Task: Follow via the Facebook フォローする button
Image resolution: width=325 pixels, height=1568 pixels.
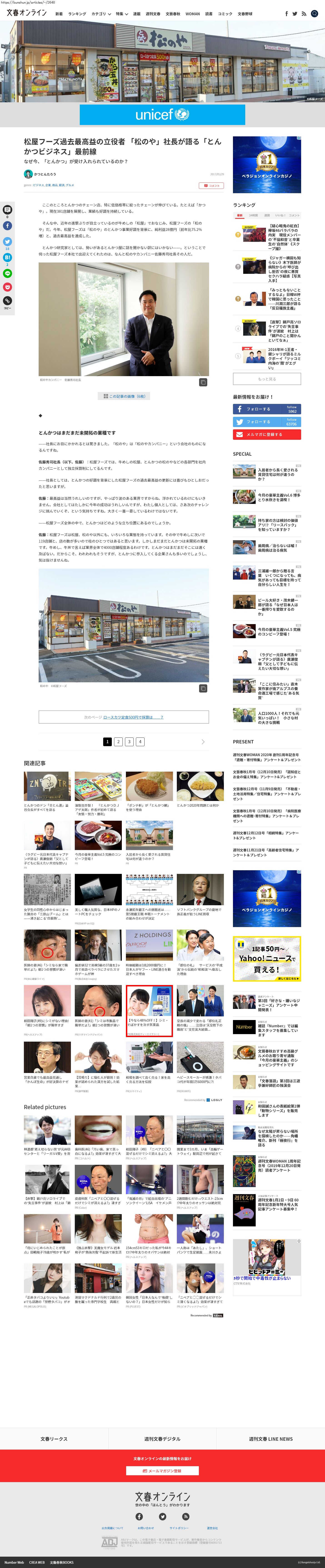Action: pos(267,409)
